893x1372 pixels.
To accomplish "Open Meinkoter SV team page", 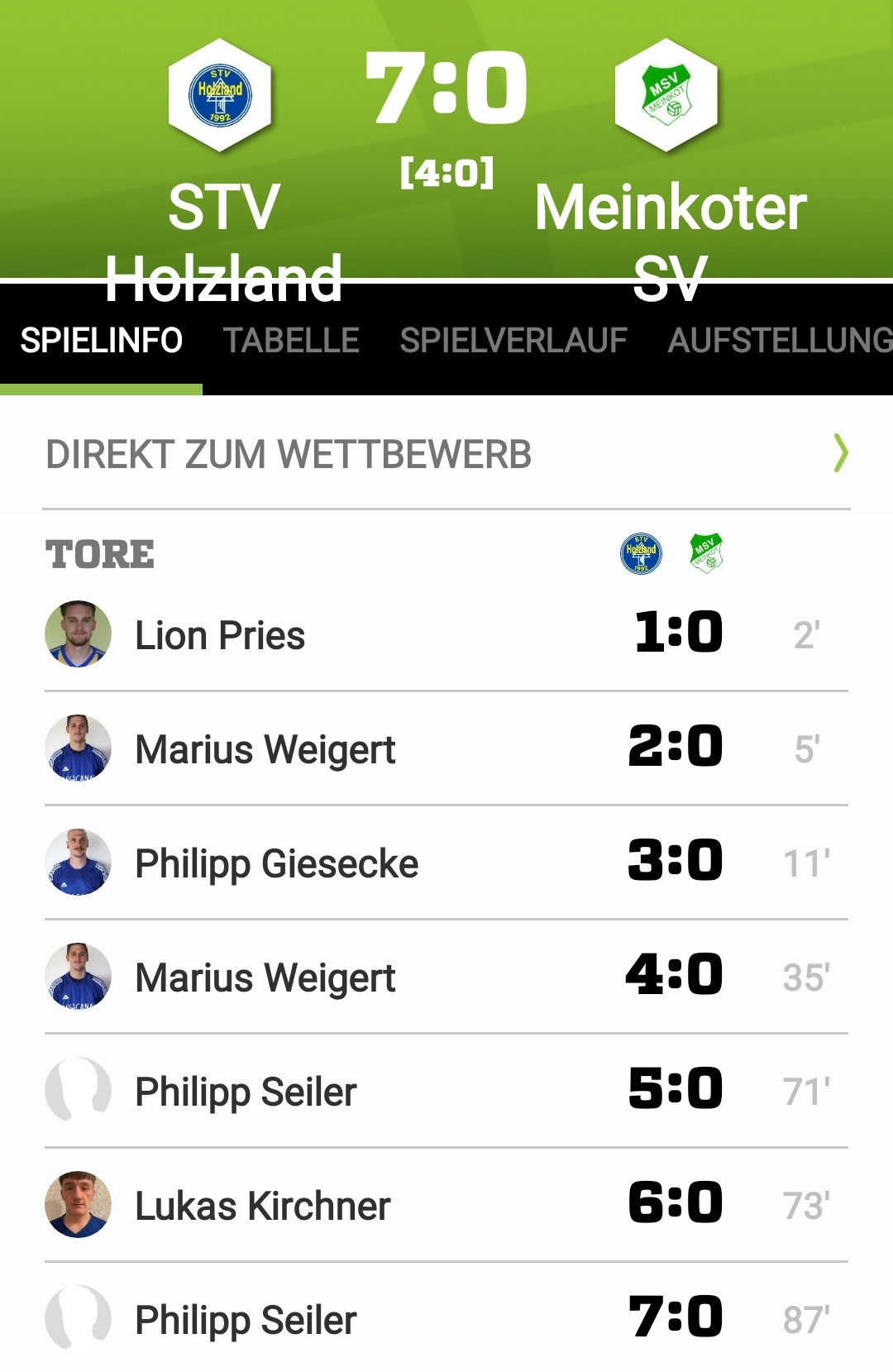I will pos(667,95).
